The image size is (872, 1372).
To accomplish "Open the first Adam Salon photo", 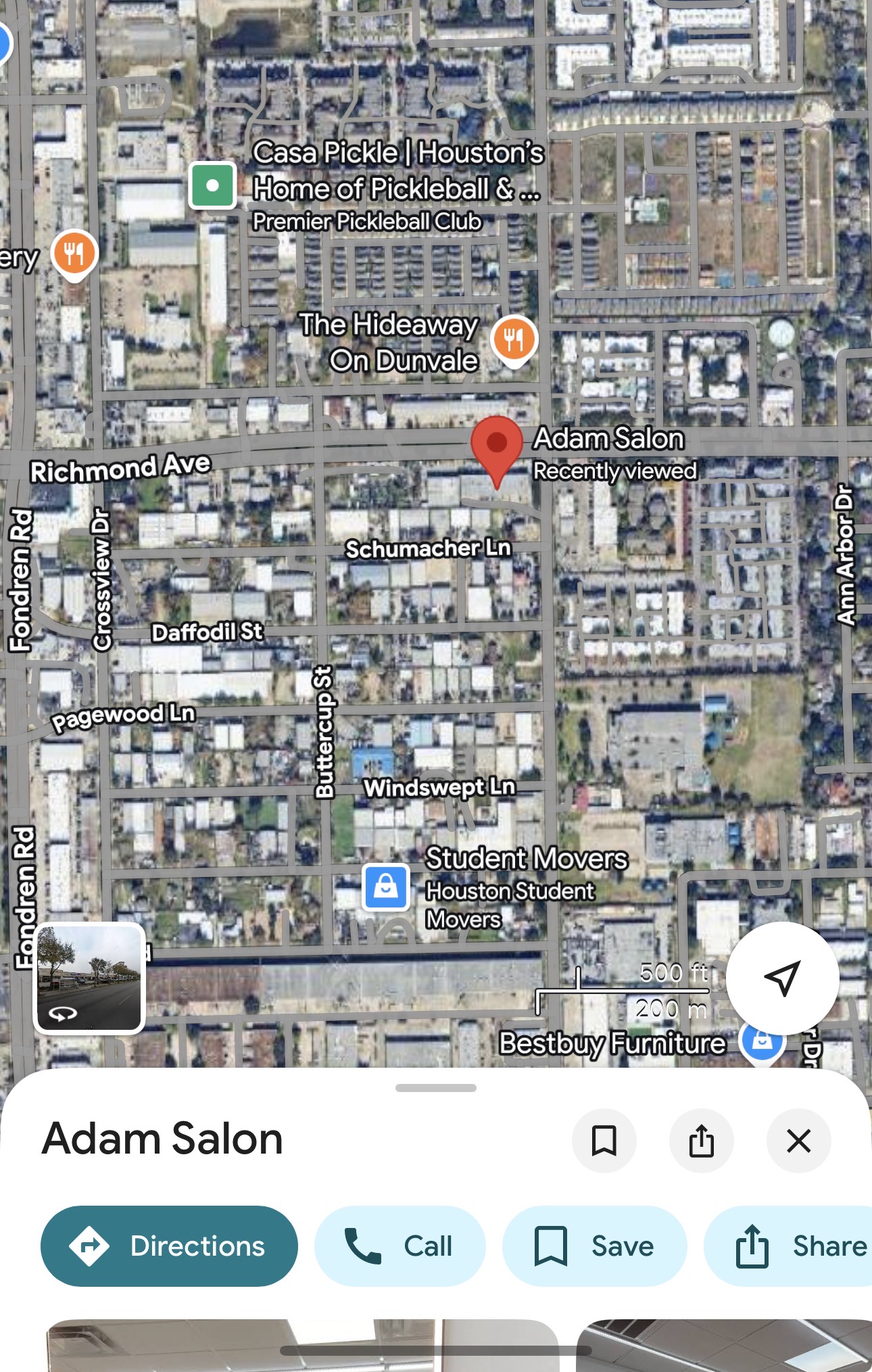I will [303, 1344].
